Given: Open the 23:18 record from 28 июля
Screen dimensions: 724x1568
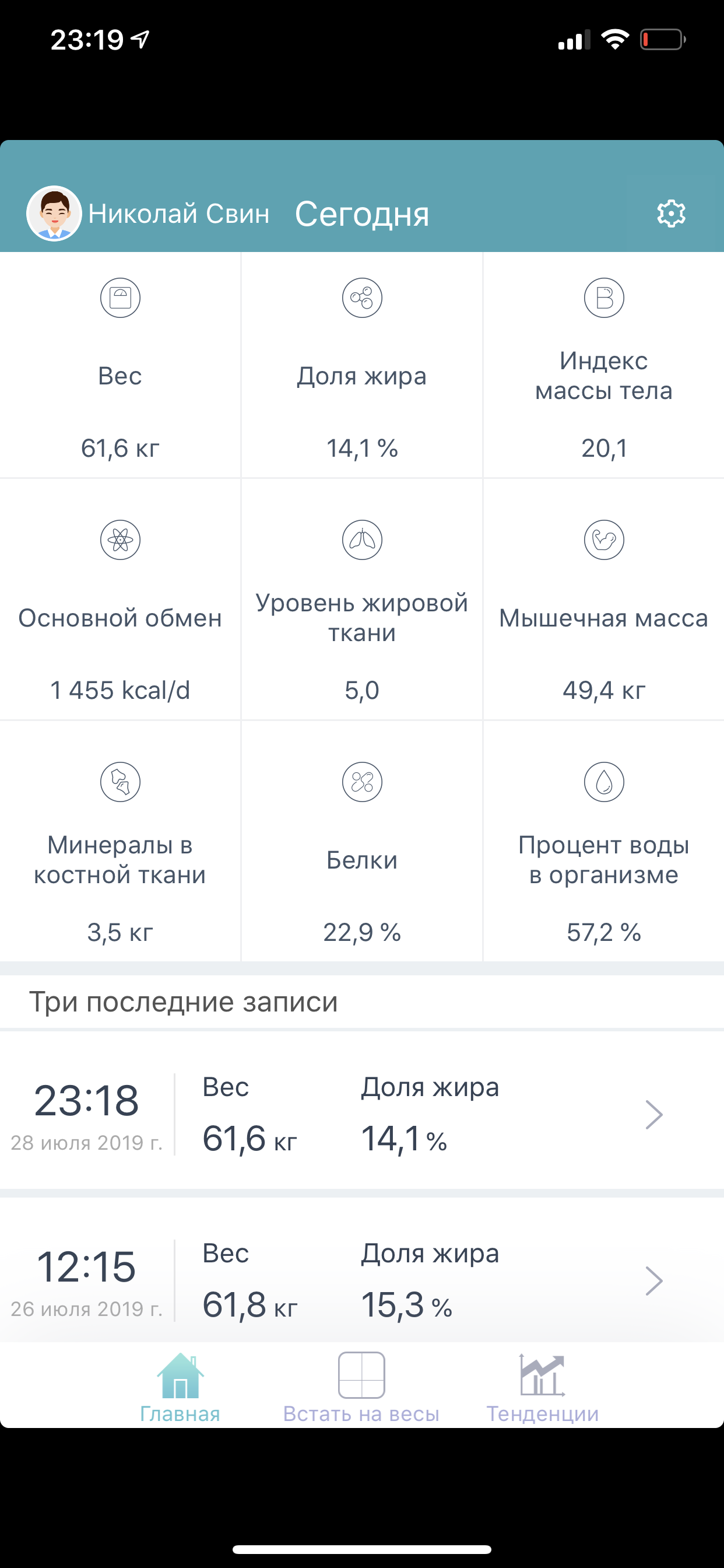Looking at the screenshot, I should tap(362, 1115).
